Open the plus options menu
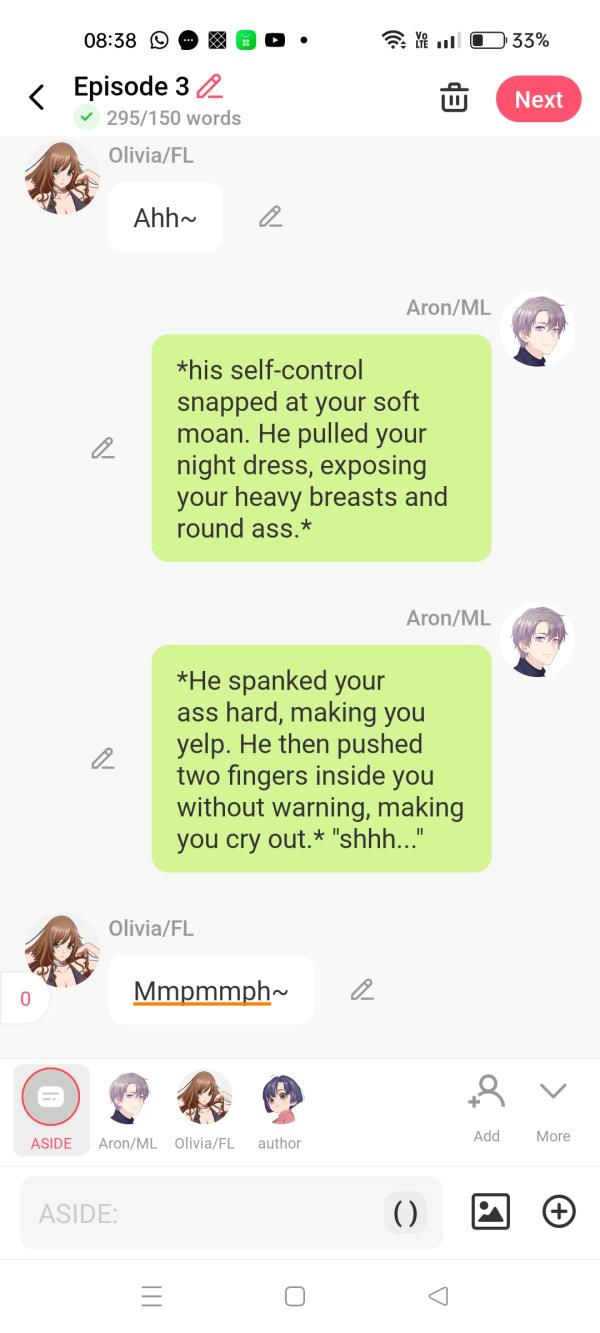The image size is (600, 1333). click(x=559, y=1212)
